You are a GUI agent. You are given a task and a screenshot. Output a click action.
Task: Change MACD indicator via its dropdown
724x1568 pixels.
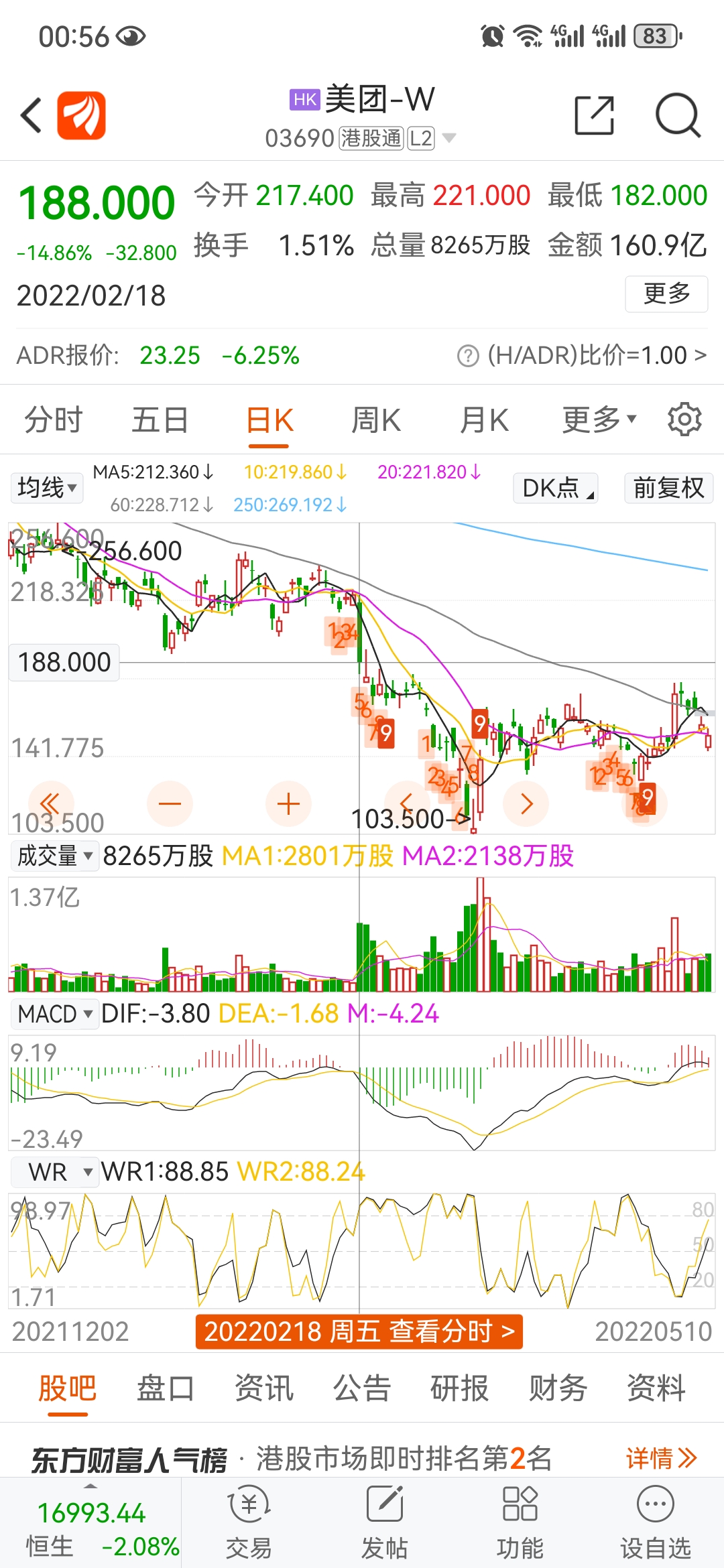tap(55, 1014)
